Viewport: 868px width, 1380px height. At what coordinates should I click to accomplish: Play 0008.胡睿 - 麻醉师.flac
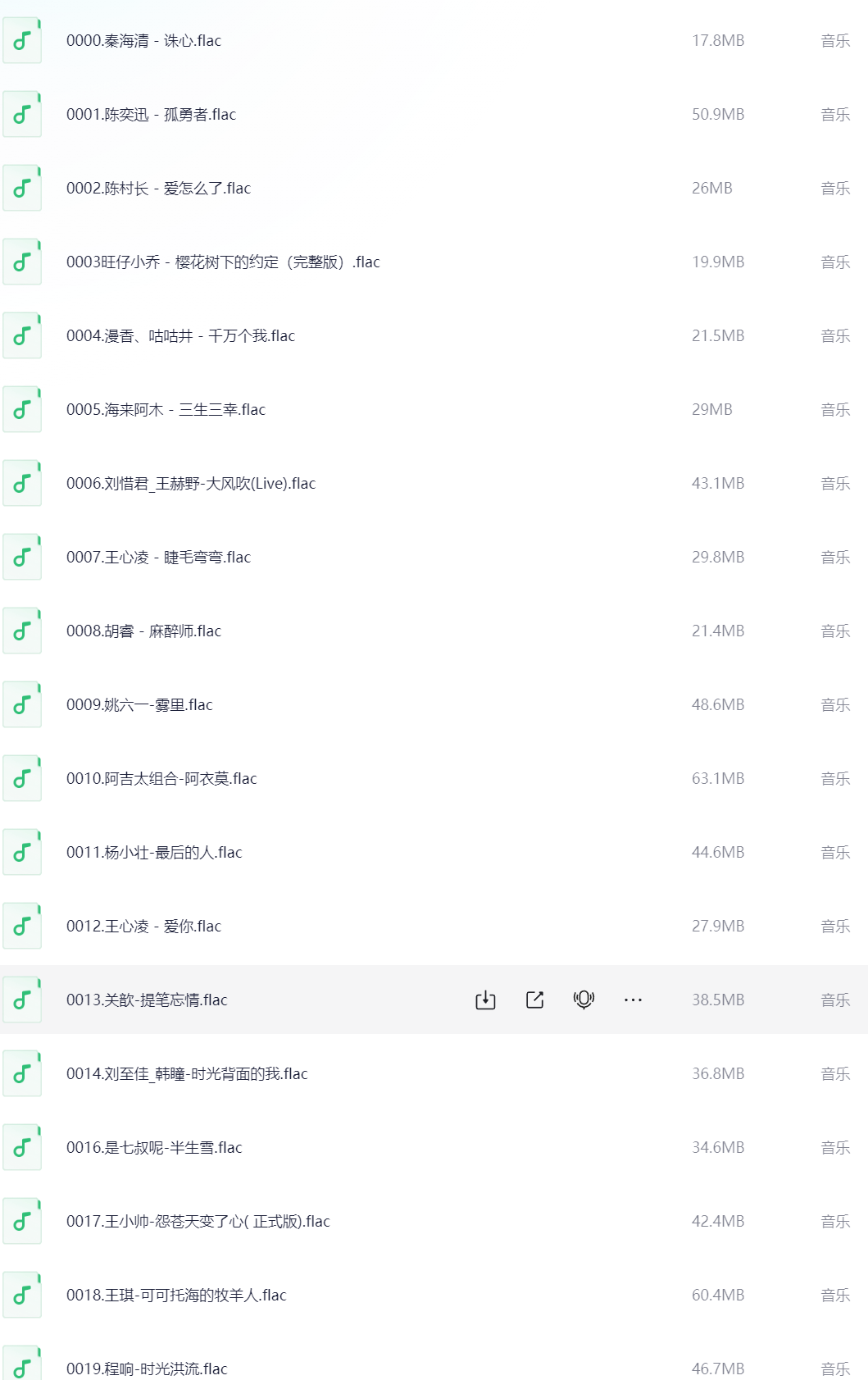coord(143,631)
